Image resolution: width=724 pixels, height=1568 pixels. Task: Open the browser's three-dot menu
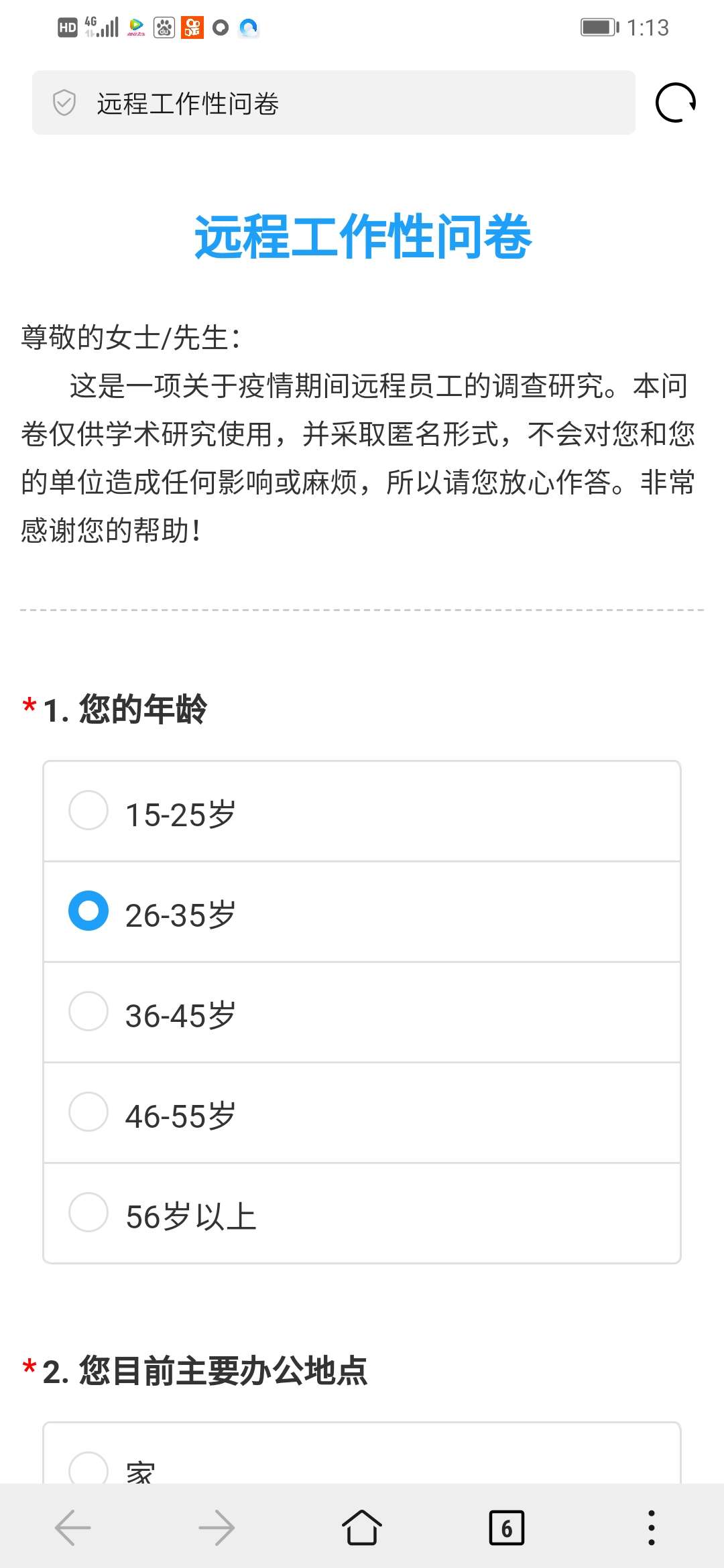coord(651,1528)
